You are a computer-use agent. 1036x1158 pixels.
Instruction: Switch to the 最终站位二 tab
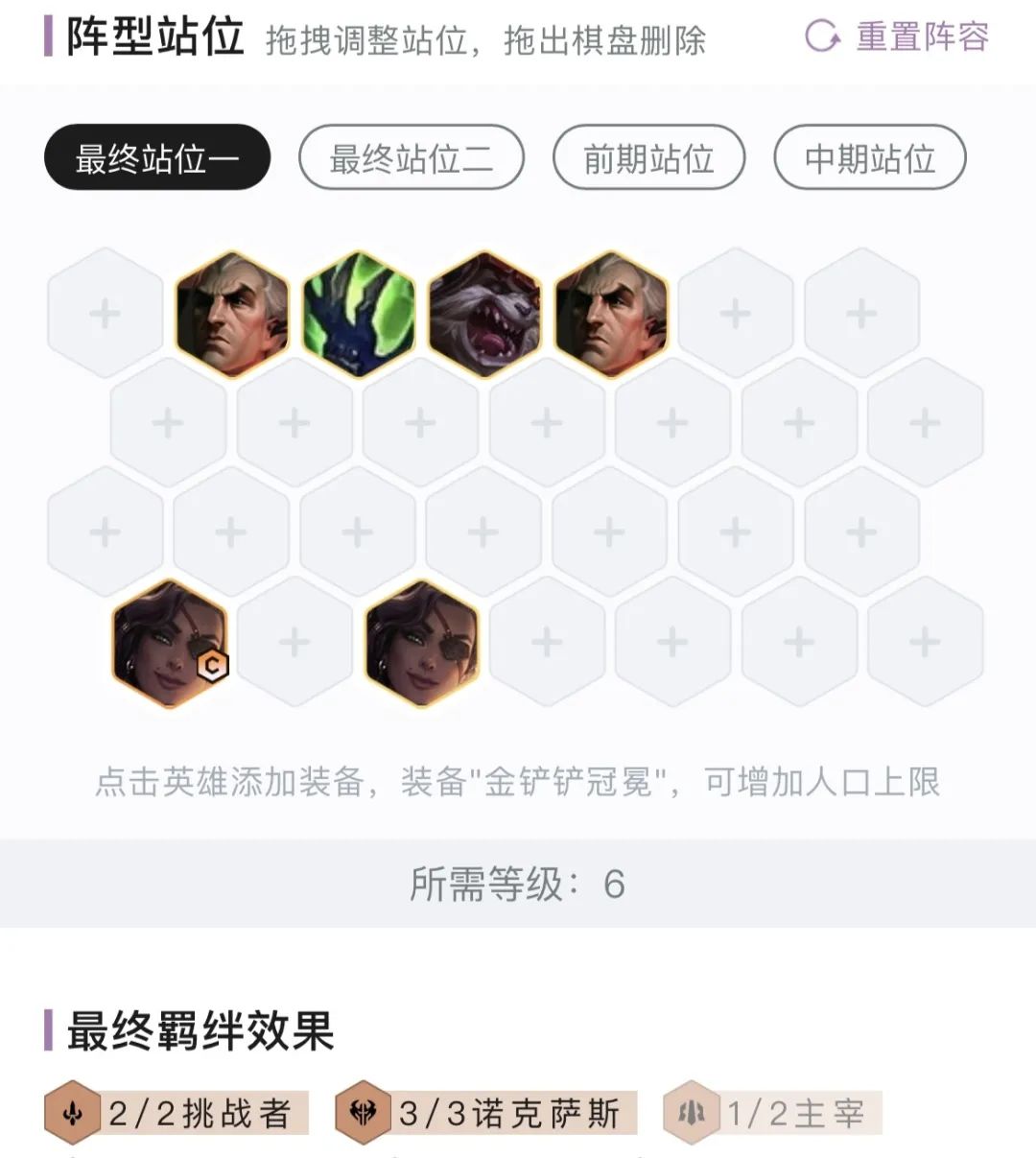[412, 158]
